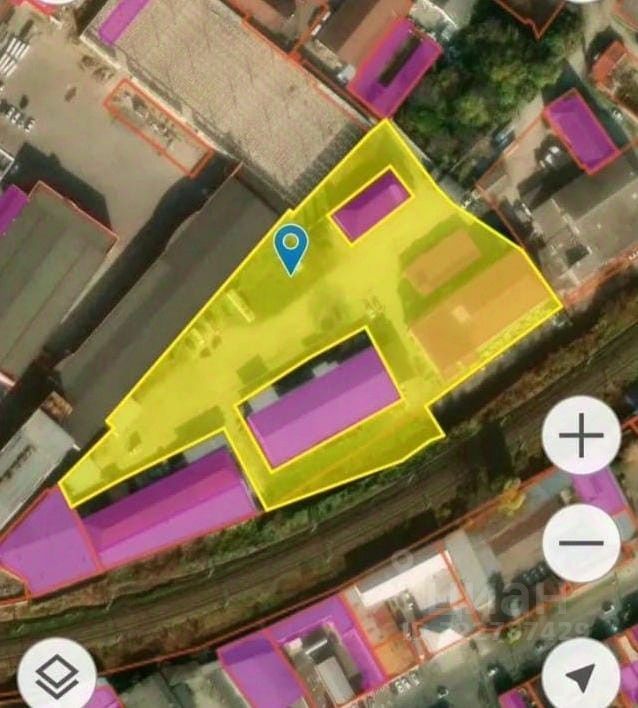Tap the blue pin on the yellow plot

[x=291, y=248]
